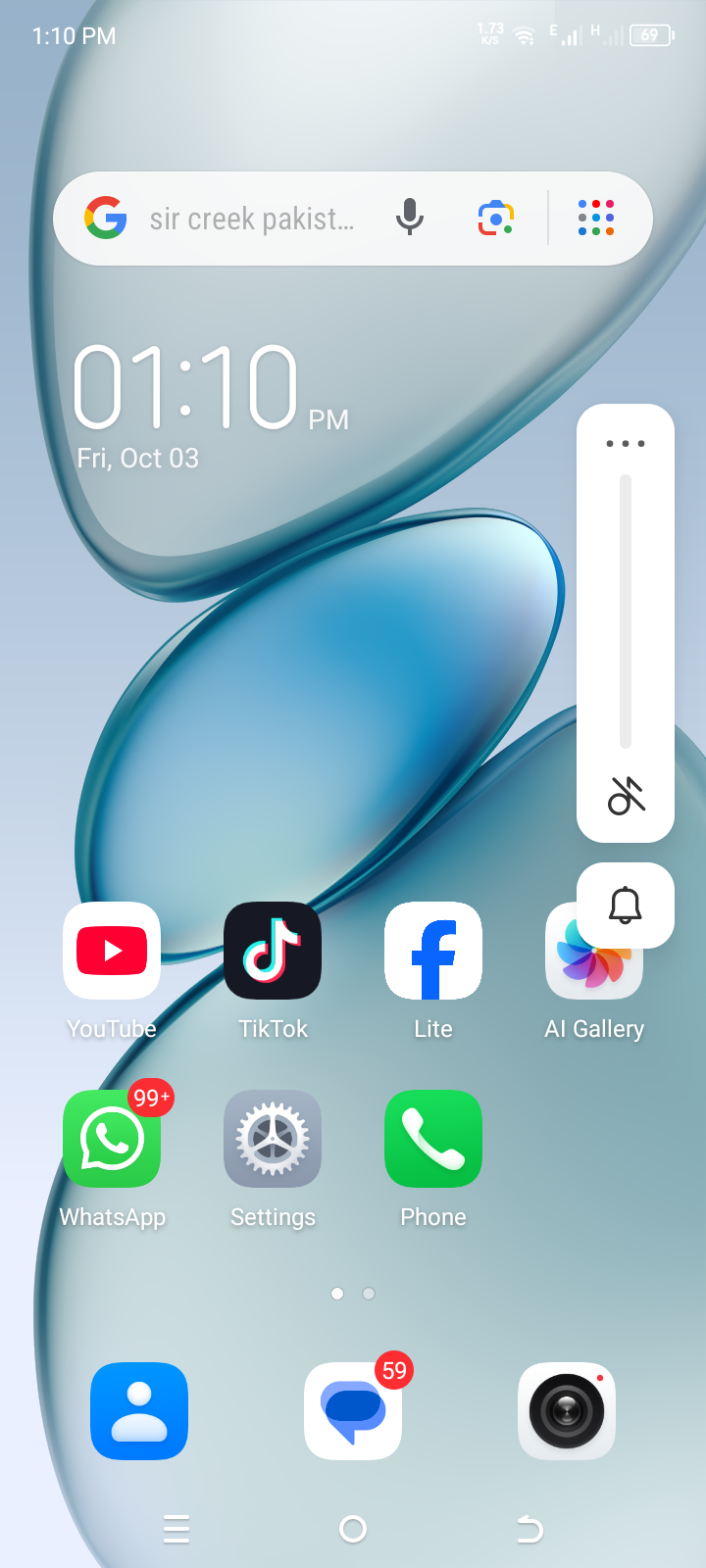Launch the YouTube app
This screenshot has height=1568, width=706.
pos(112,951)
